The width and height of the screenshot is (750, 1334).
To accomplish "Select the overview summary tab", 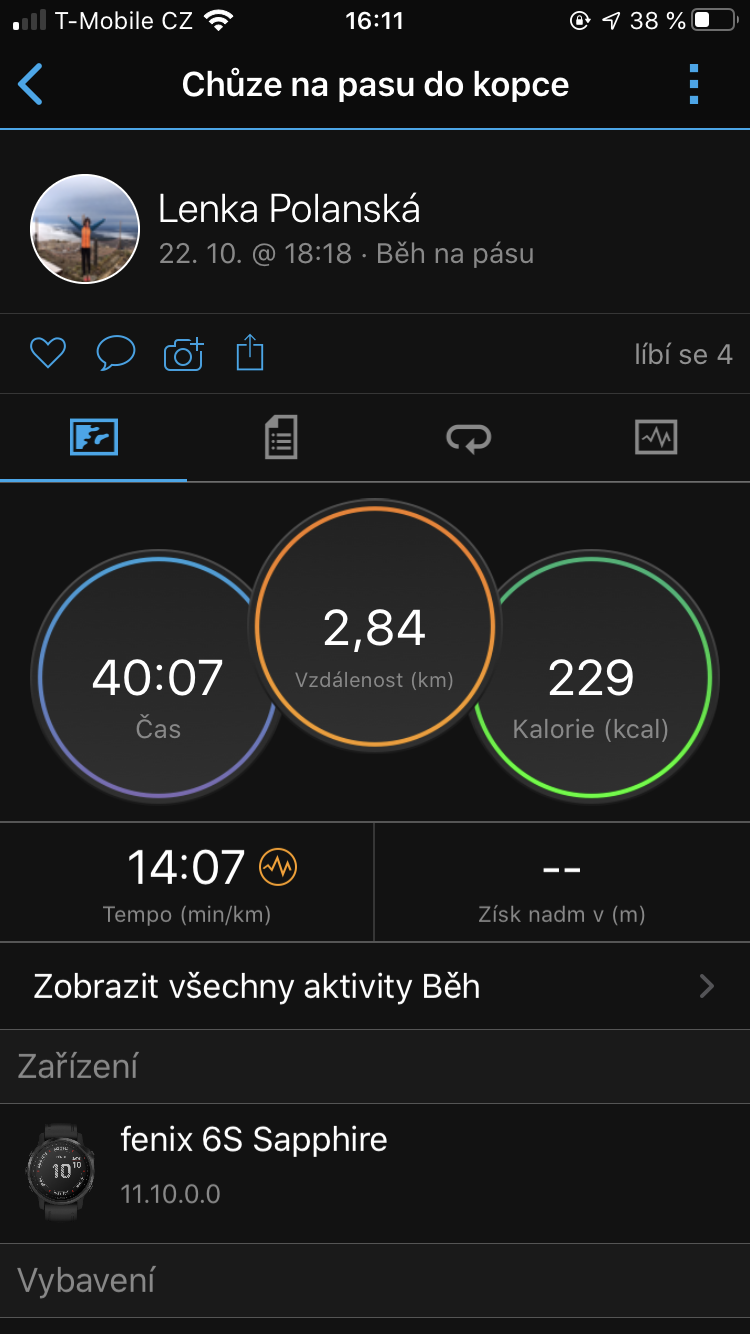I will (94, 438).
